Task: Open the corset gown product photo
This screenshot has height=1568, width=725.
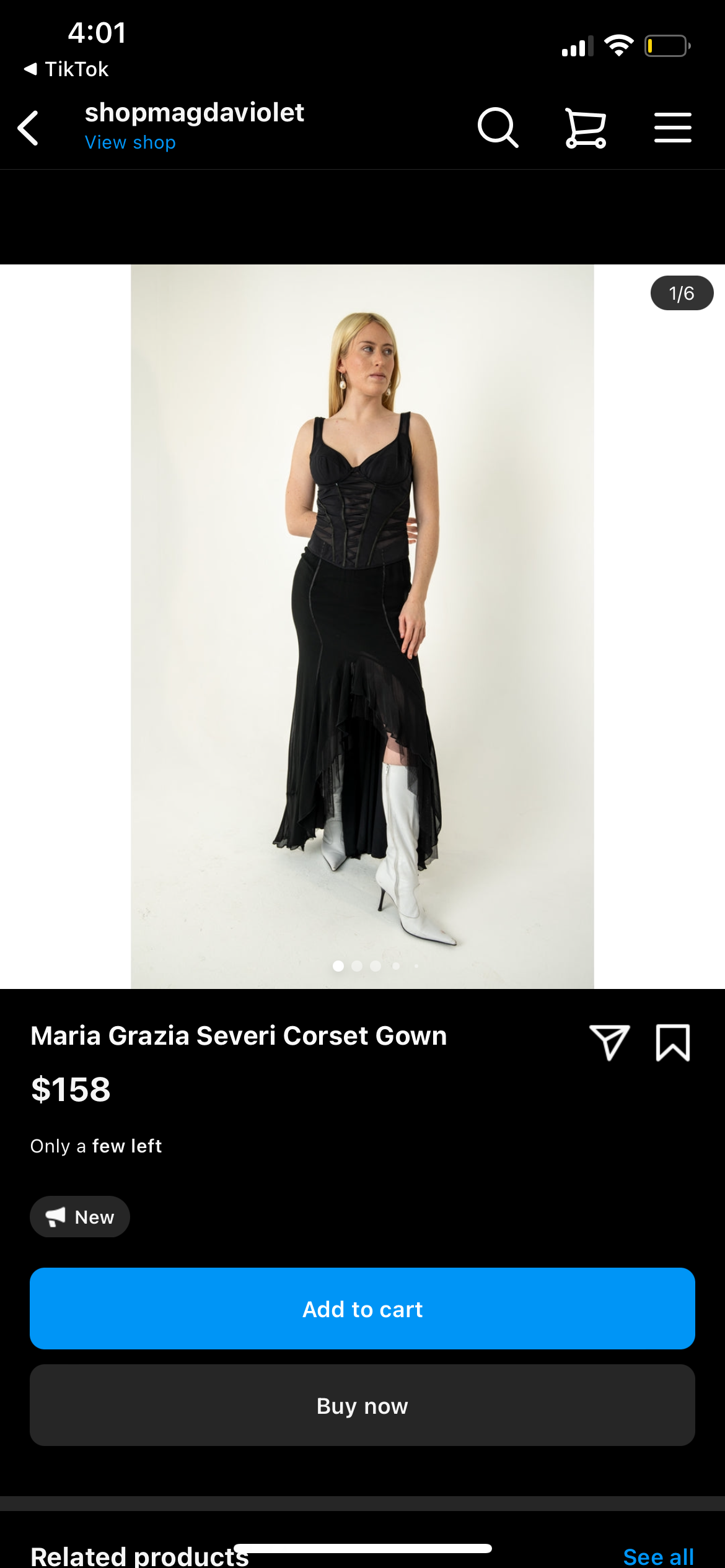Action: [362, 625]
